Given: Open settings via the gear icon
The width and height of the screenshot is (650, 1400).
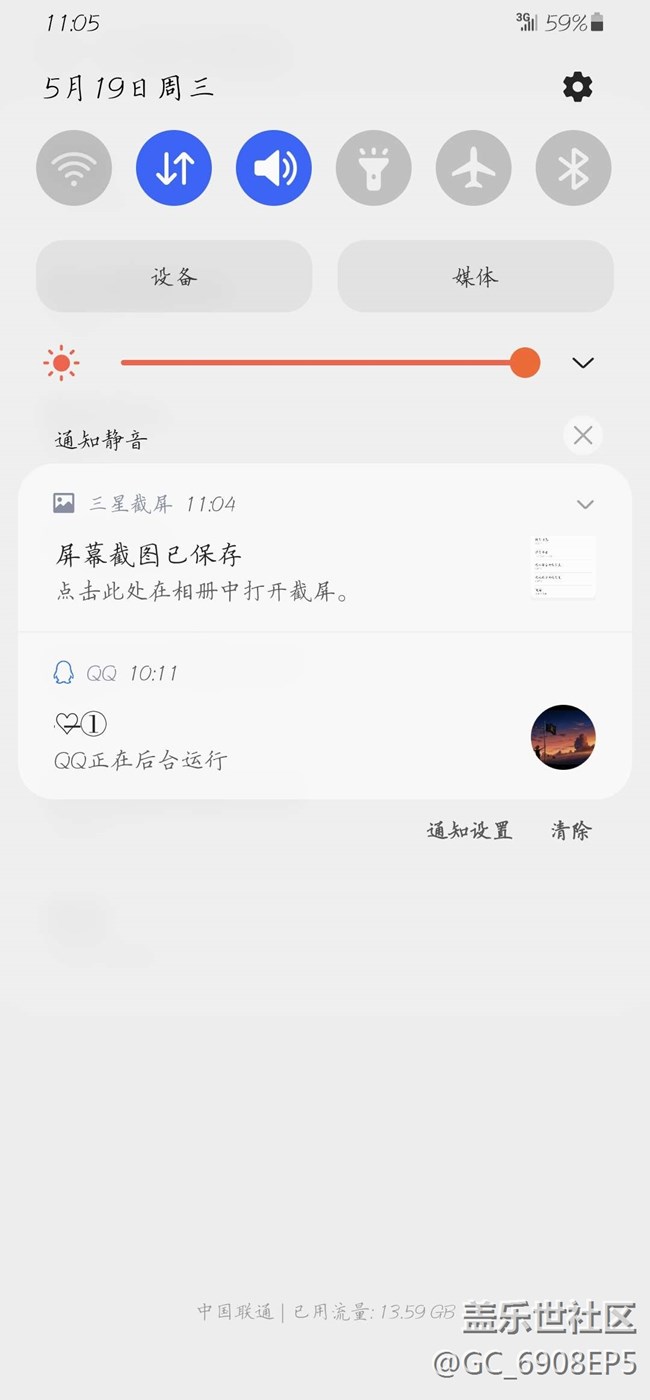Looking at the screenshot, I should [x=577, y=87].
